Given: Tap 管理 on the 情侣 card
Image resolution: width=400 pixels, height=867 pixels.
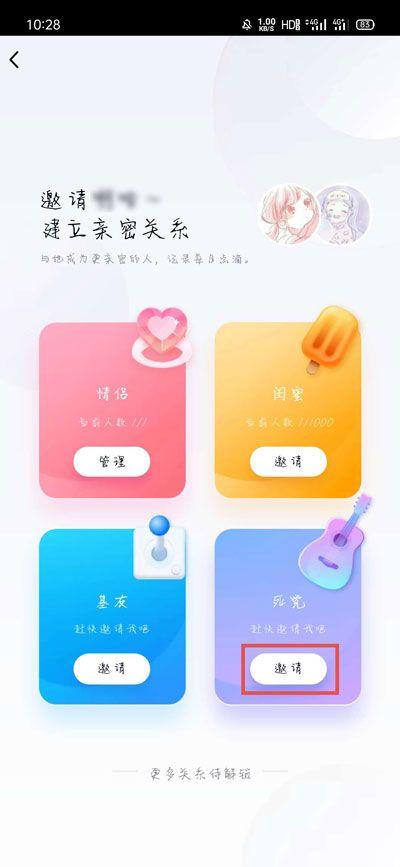Looking at the screenshot, I should point(112,462).
